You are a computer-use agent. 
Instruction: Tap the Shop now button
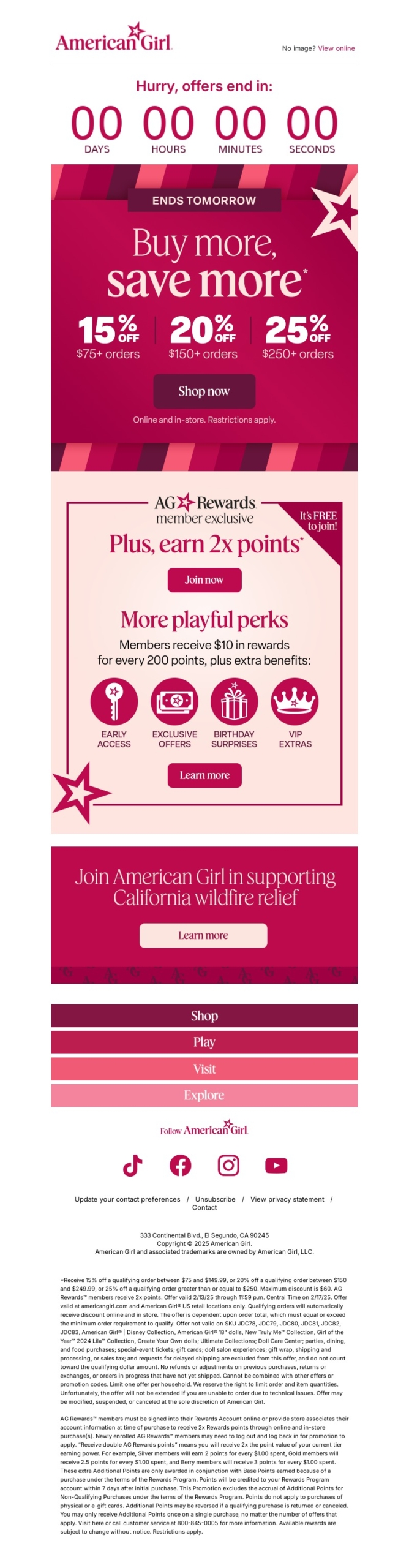[x=204, y=391]
